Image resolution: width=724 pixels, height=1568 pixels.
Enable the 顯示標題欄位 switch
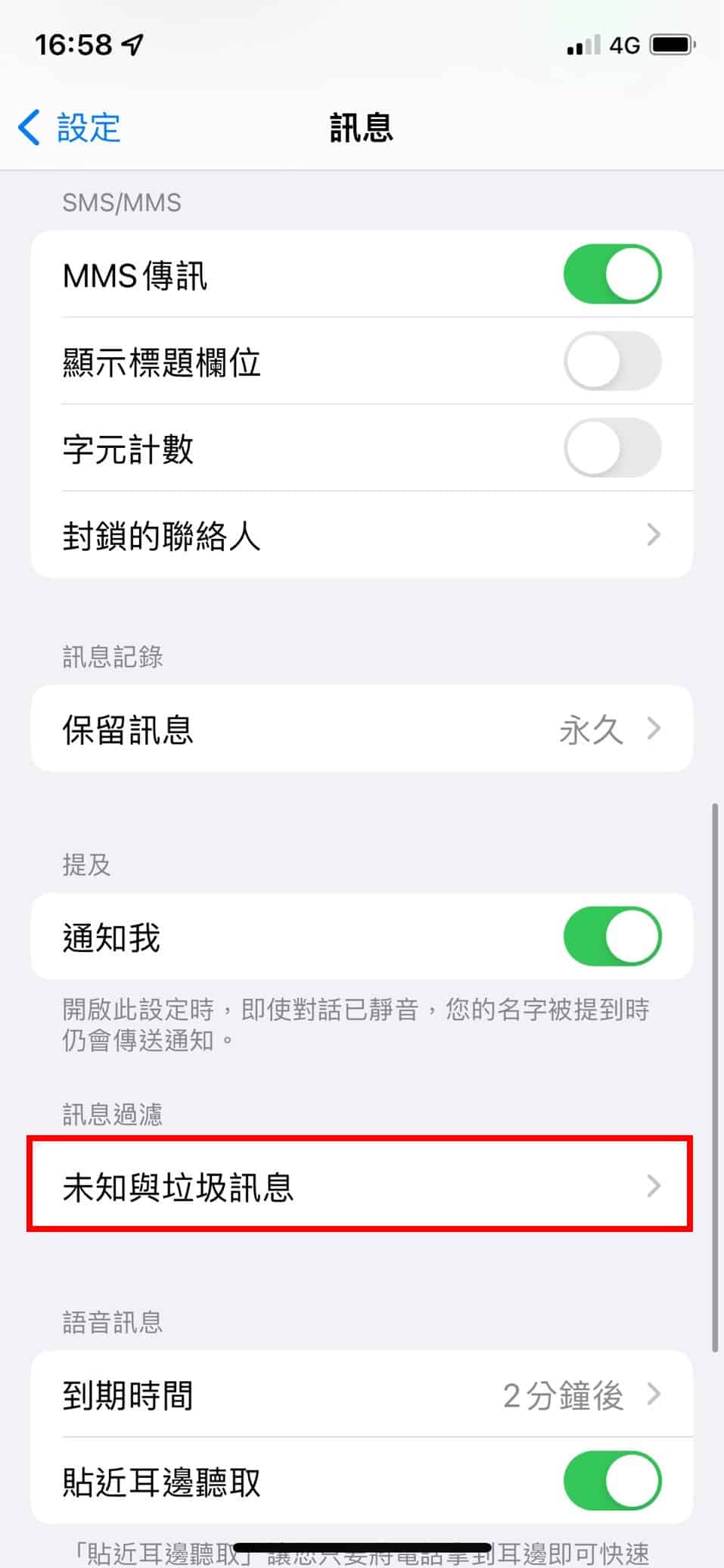tap(612, 361)
